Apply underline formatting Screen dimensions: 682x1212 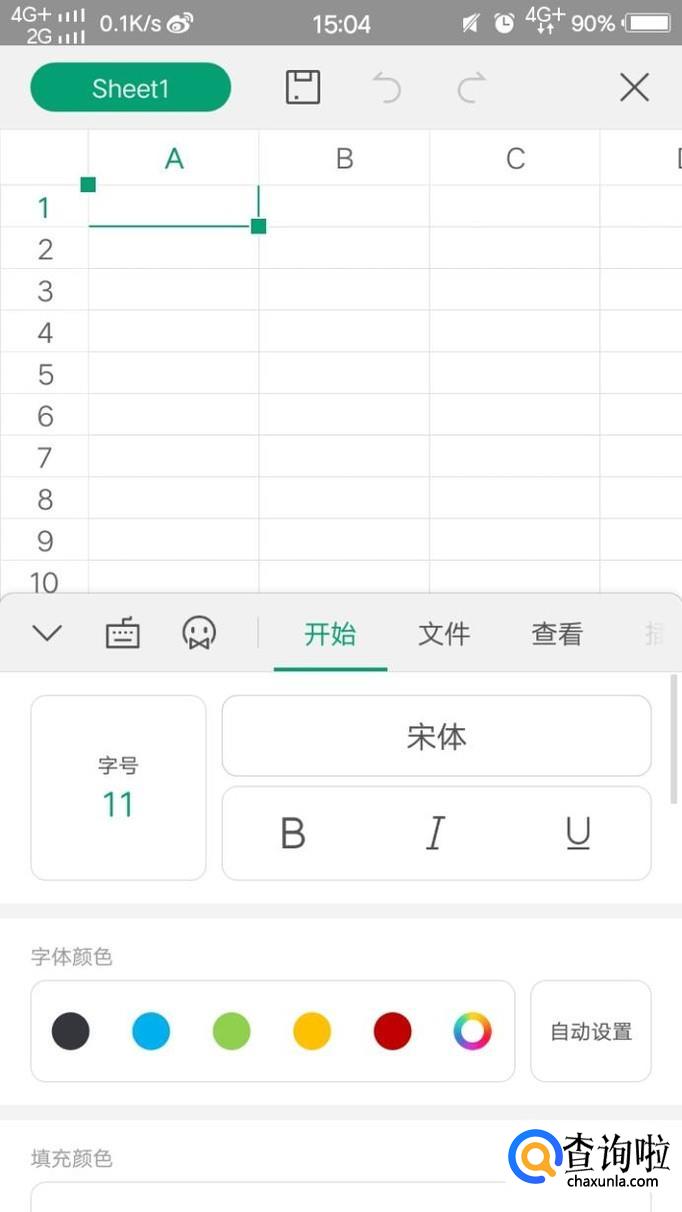578,833
